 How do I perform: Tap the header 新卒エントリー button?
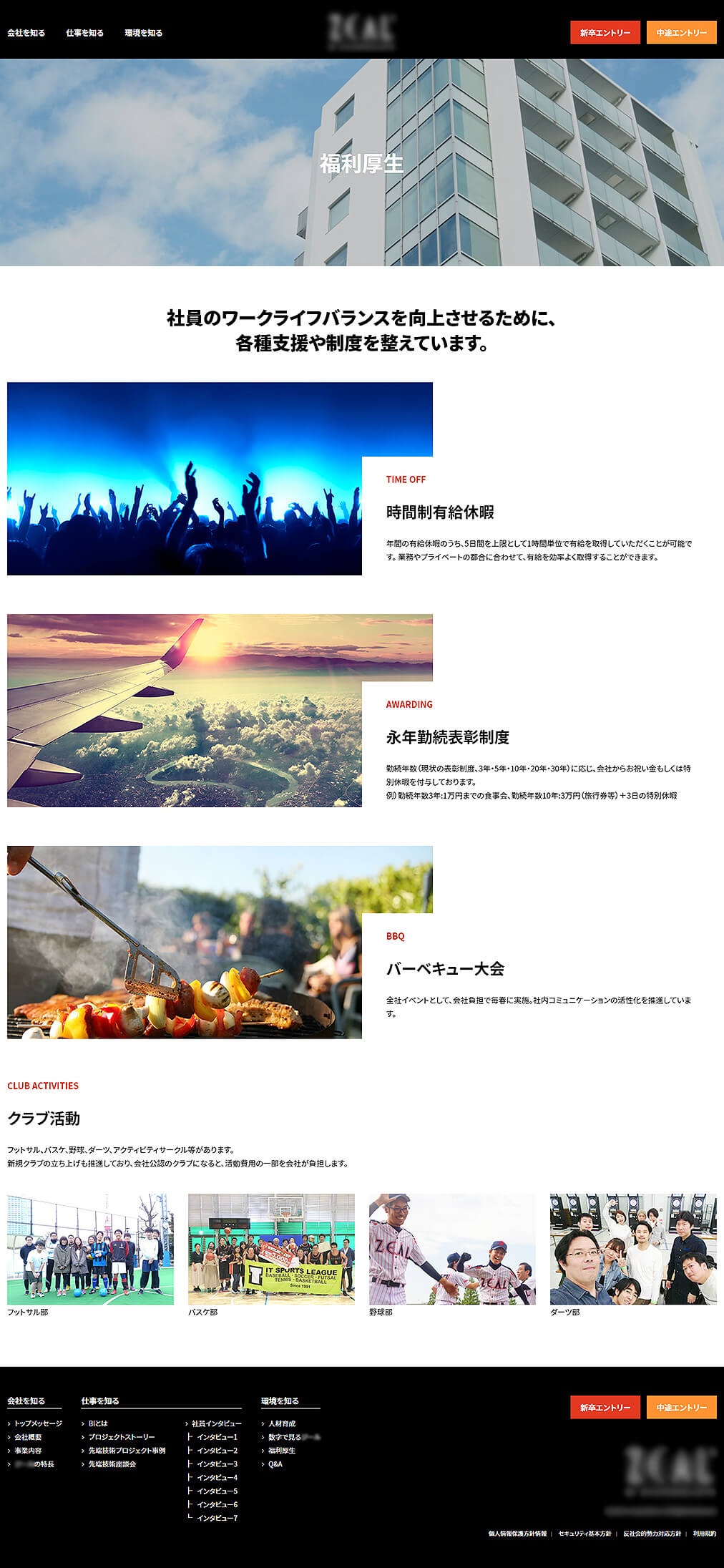[605, 33]
